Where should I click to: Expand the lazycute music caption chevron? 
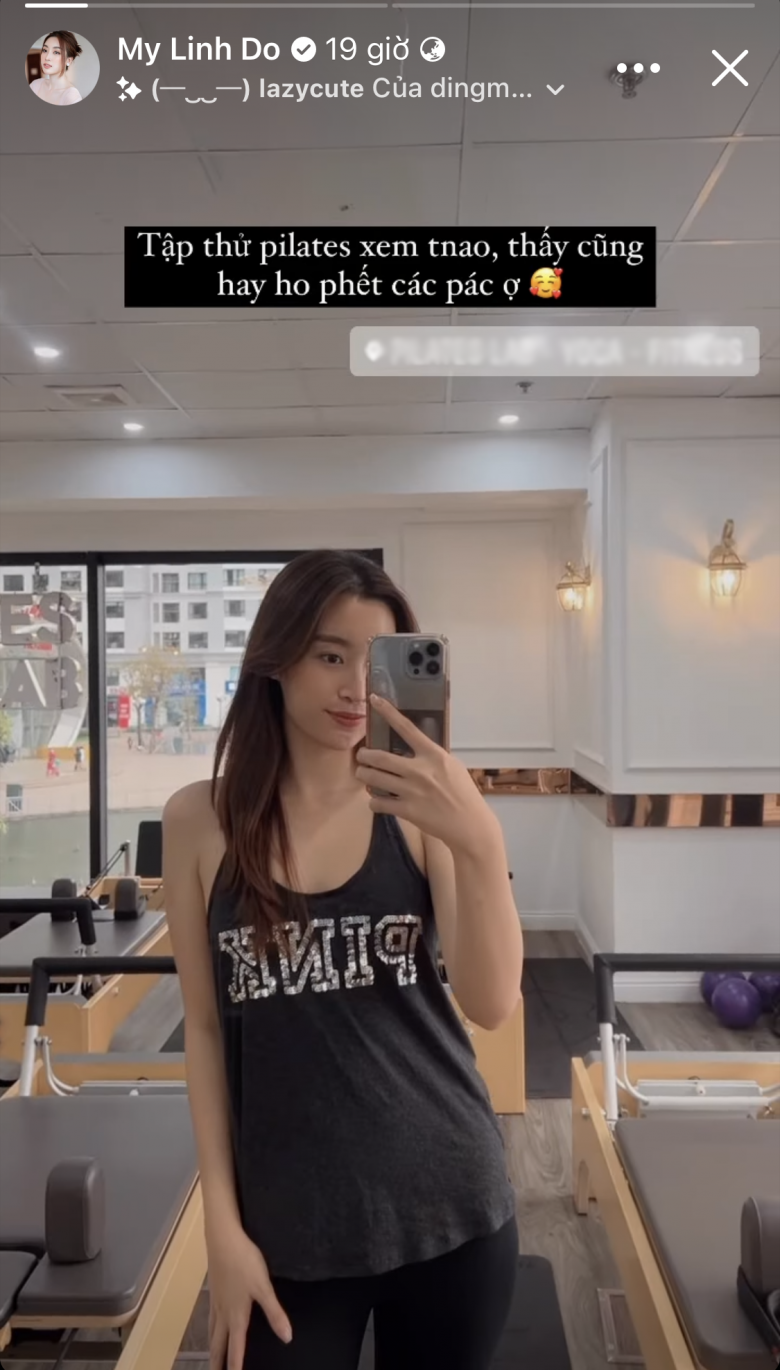click(556, 90)
